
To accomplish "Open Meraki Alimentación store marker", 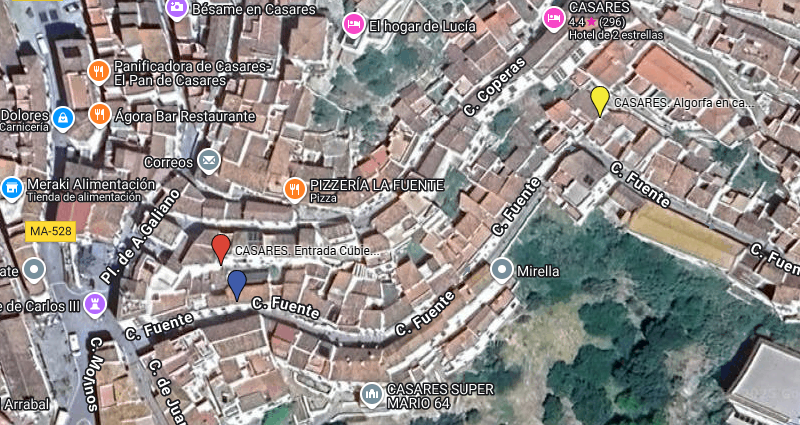I will (x=12, y=187).
